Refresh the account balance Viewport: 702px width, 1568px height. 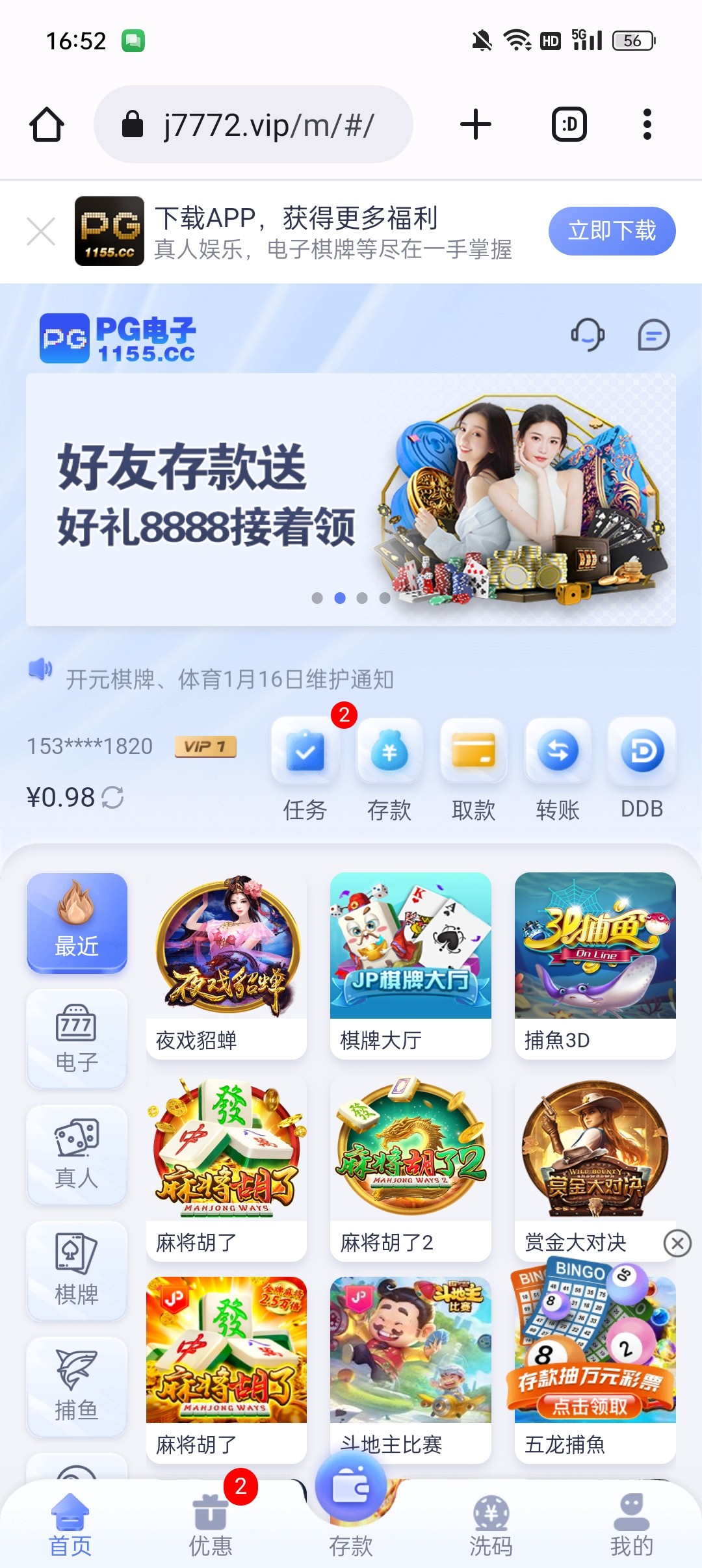[x=112, y=797]
